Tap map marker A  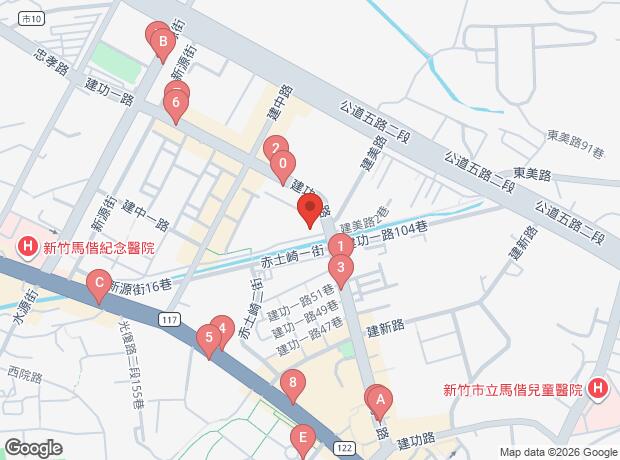379,401
